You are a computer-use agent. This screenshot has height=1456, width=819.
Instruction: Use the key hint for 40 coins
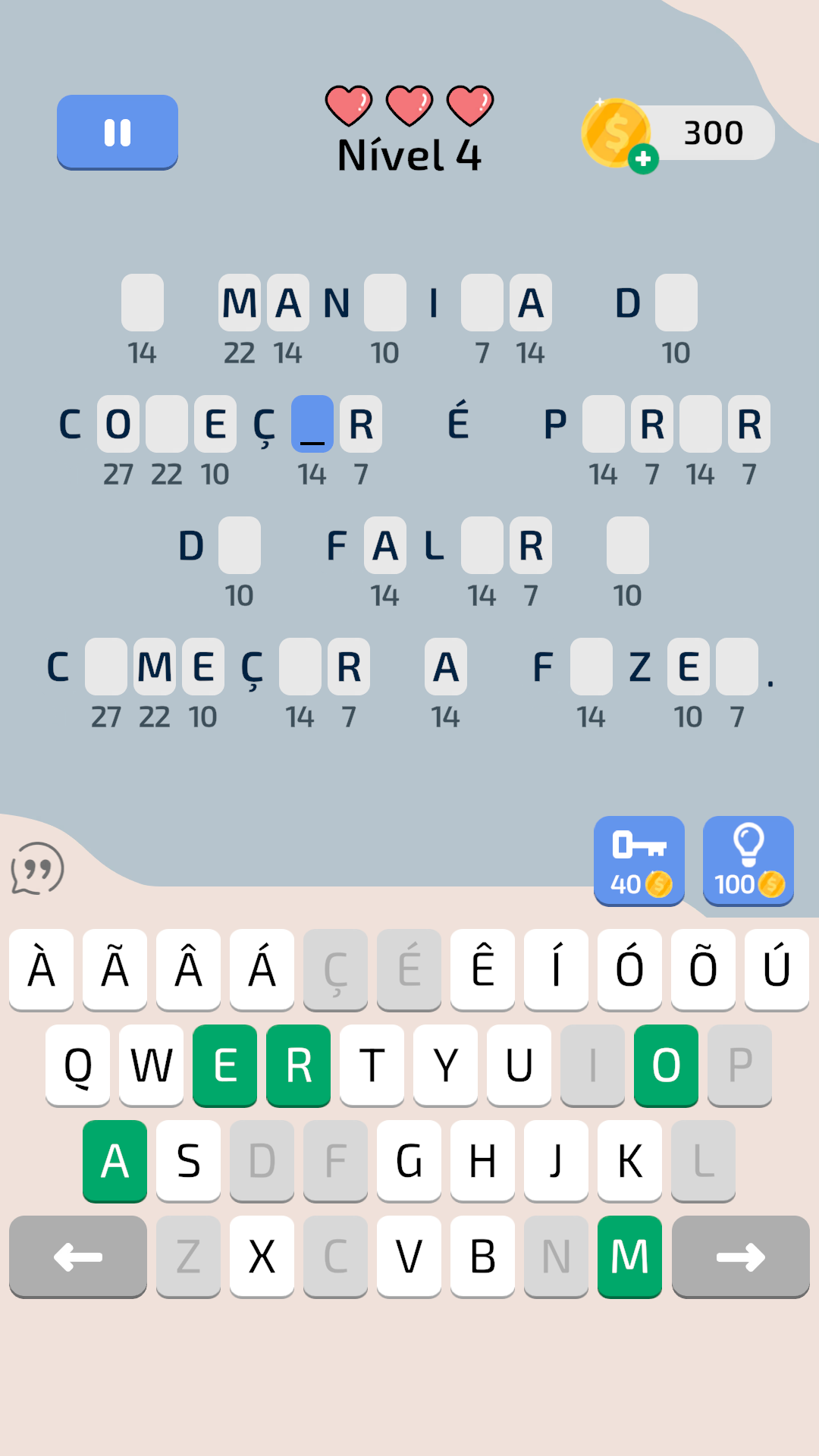[639, 860]
